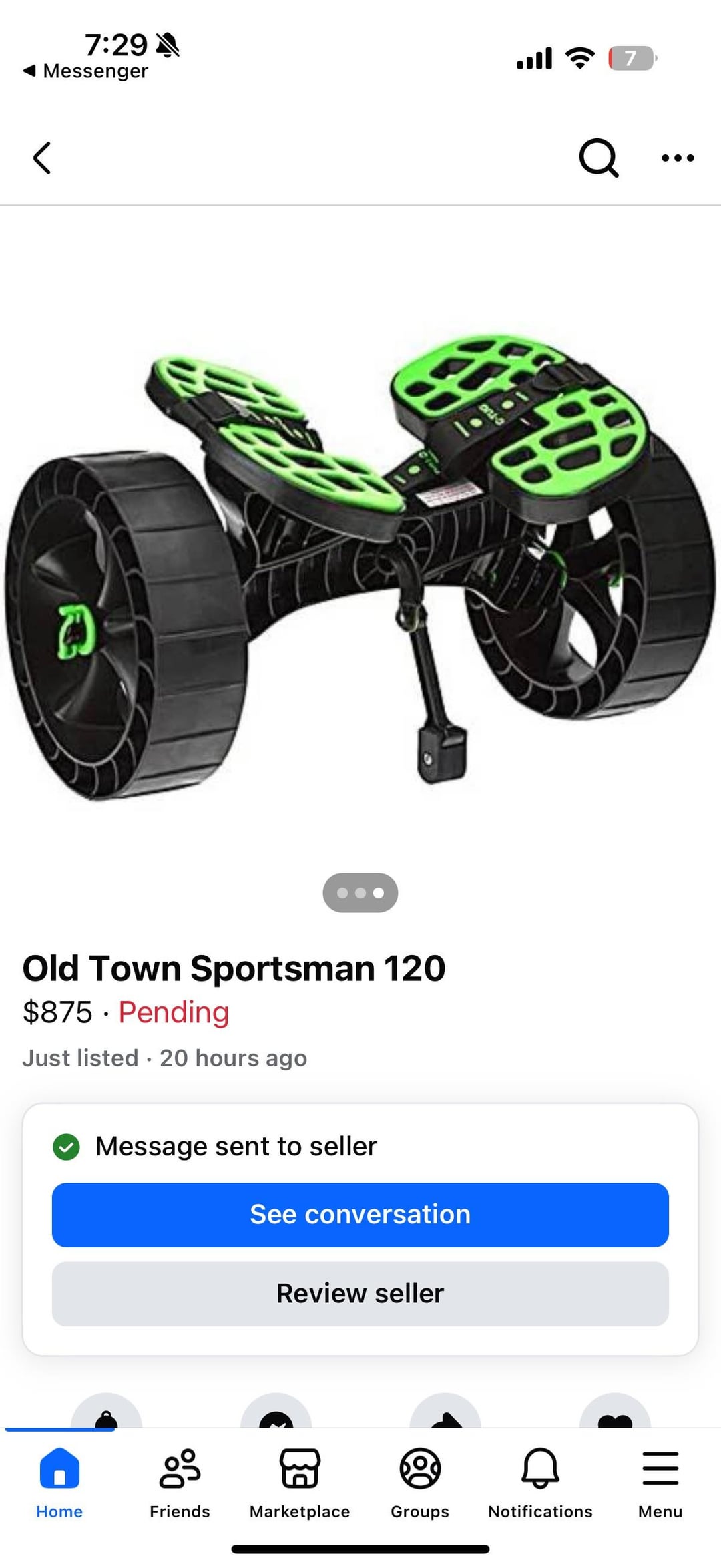Screen dimensions: 721x1568
Task: Open search from the top bar
Action: tap(598, 158)
